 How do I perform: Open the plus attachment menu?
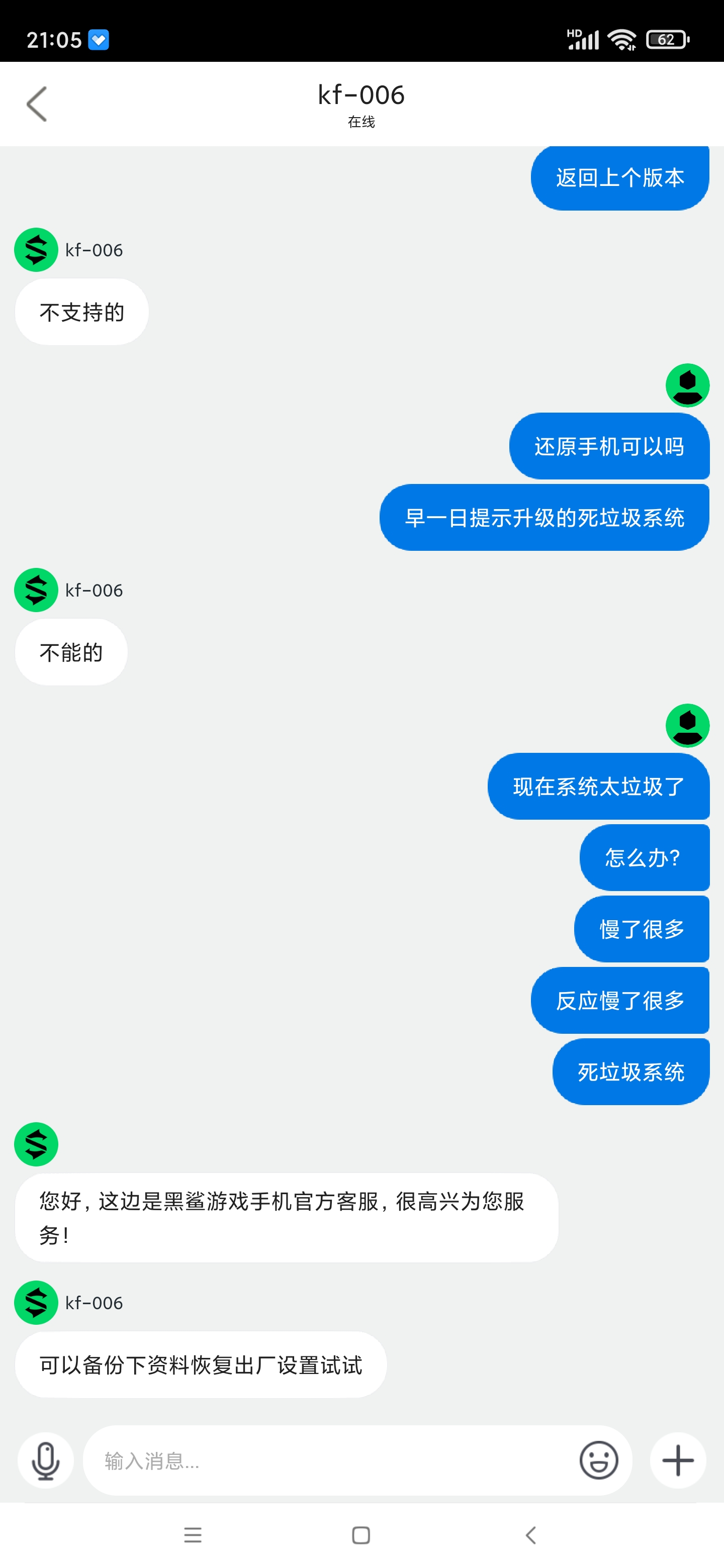(x=678, y=1460)
